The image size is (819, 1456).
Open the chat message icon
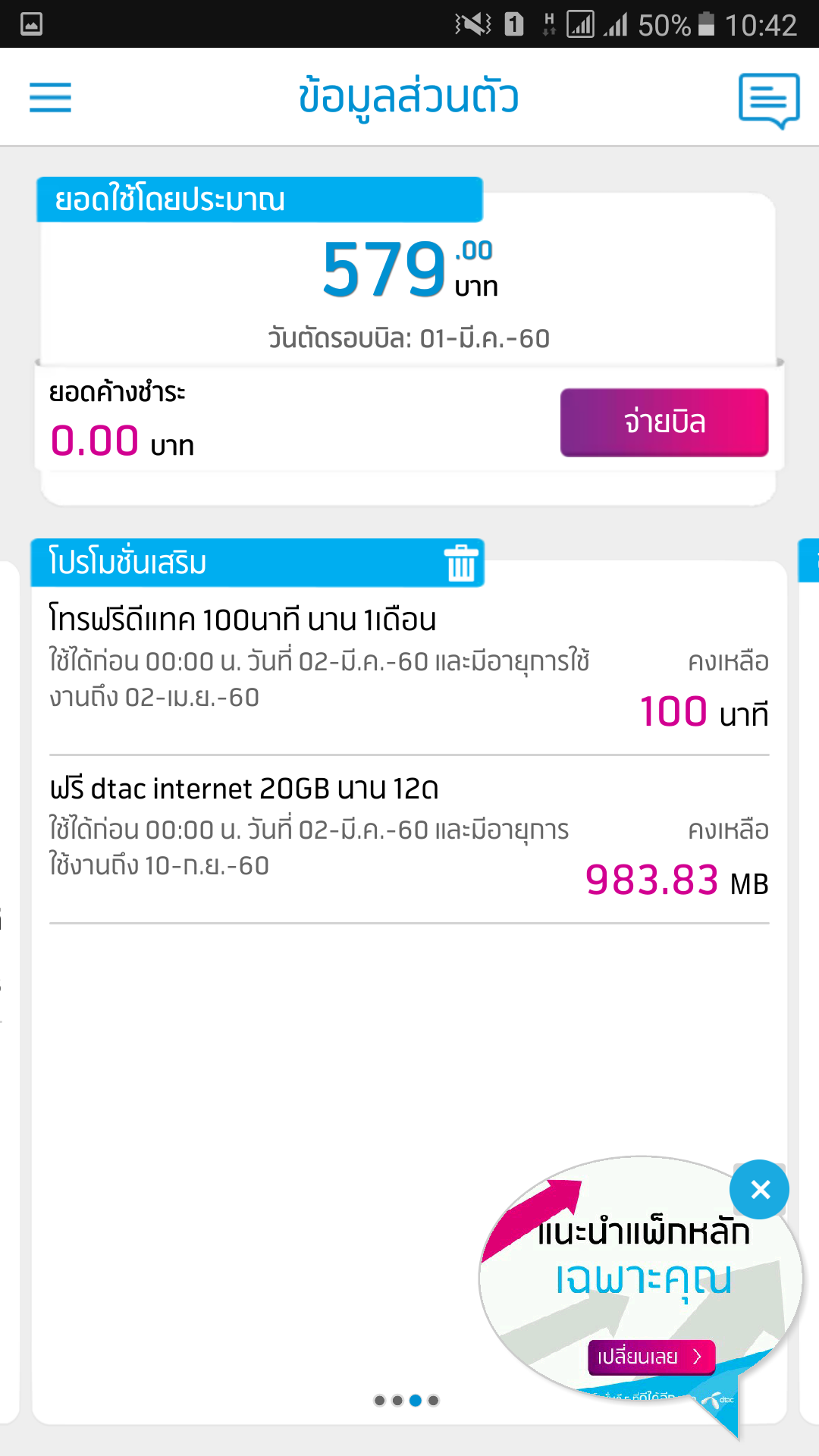[769, 100]
